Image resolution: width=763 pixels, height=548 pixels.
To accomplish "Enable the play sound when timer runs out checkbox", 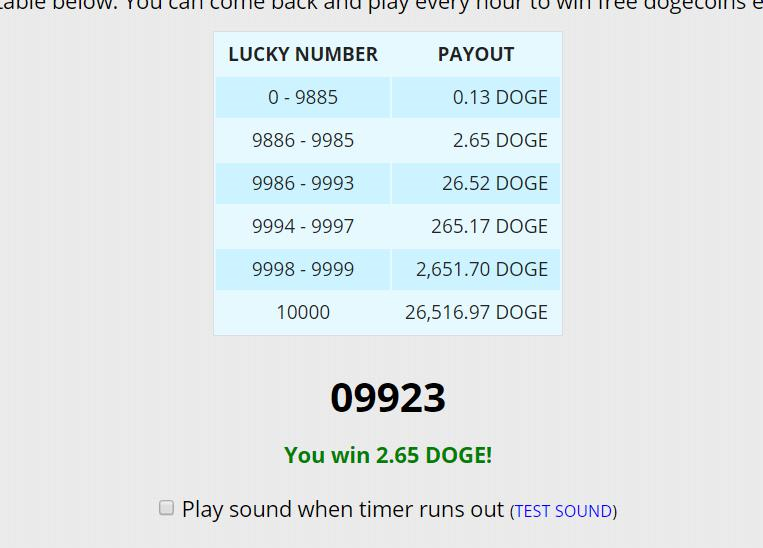I will pos(167,508).
